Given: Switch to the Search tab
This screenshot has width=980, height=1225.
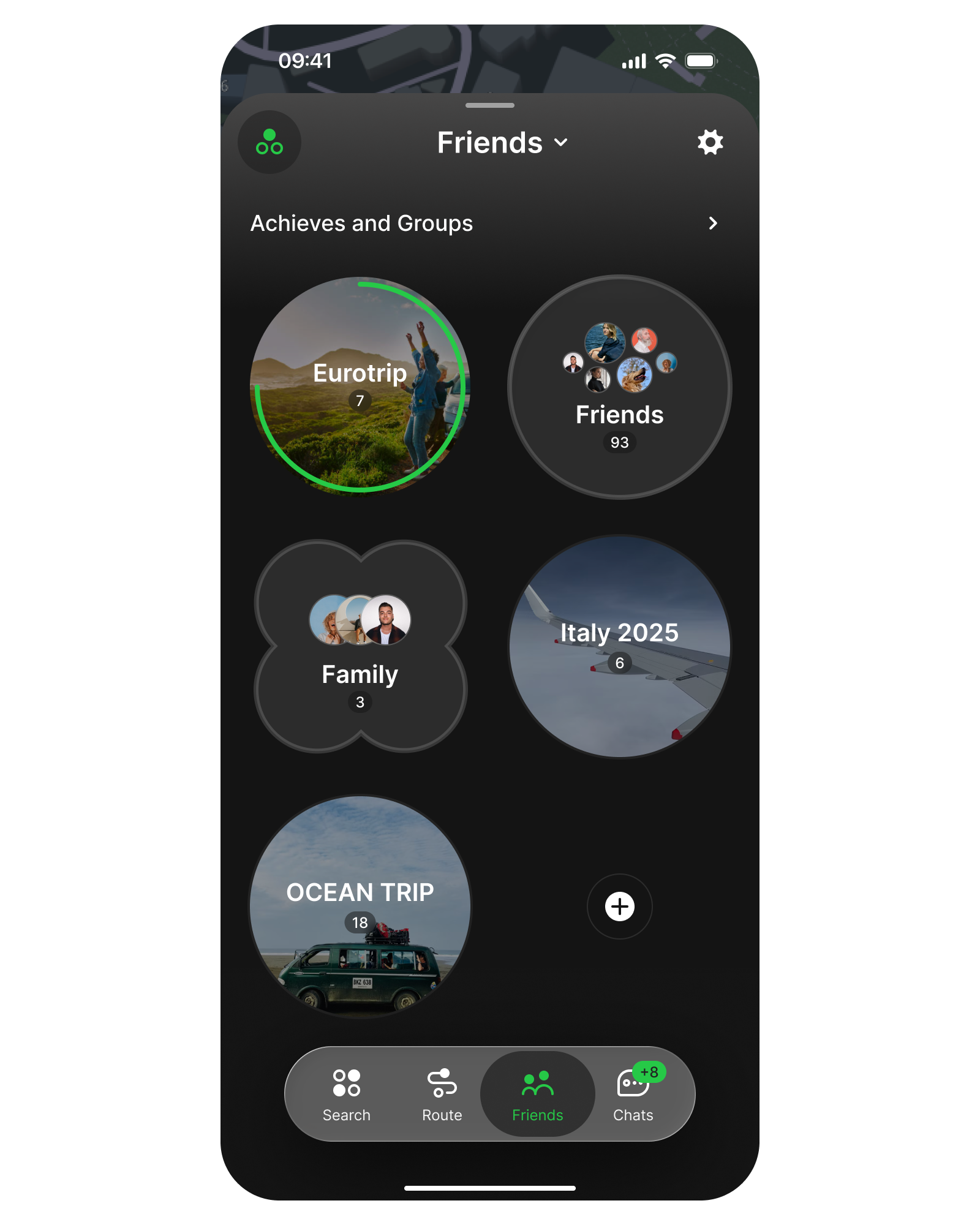Looking at the screenshot, I should point(347,1095).
